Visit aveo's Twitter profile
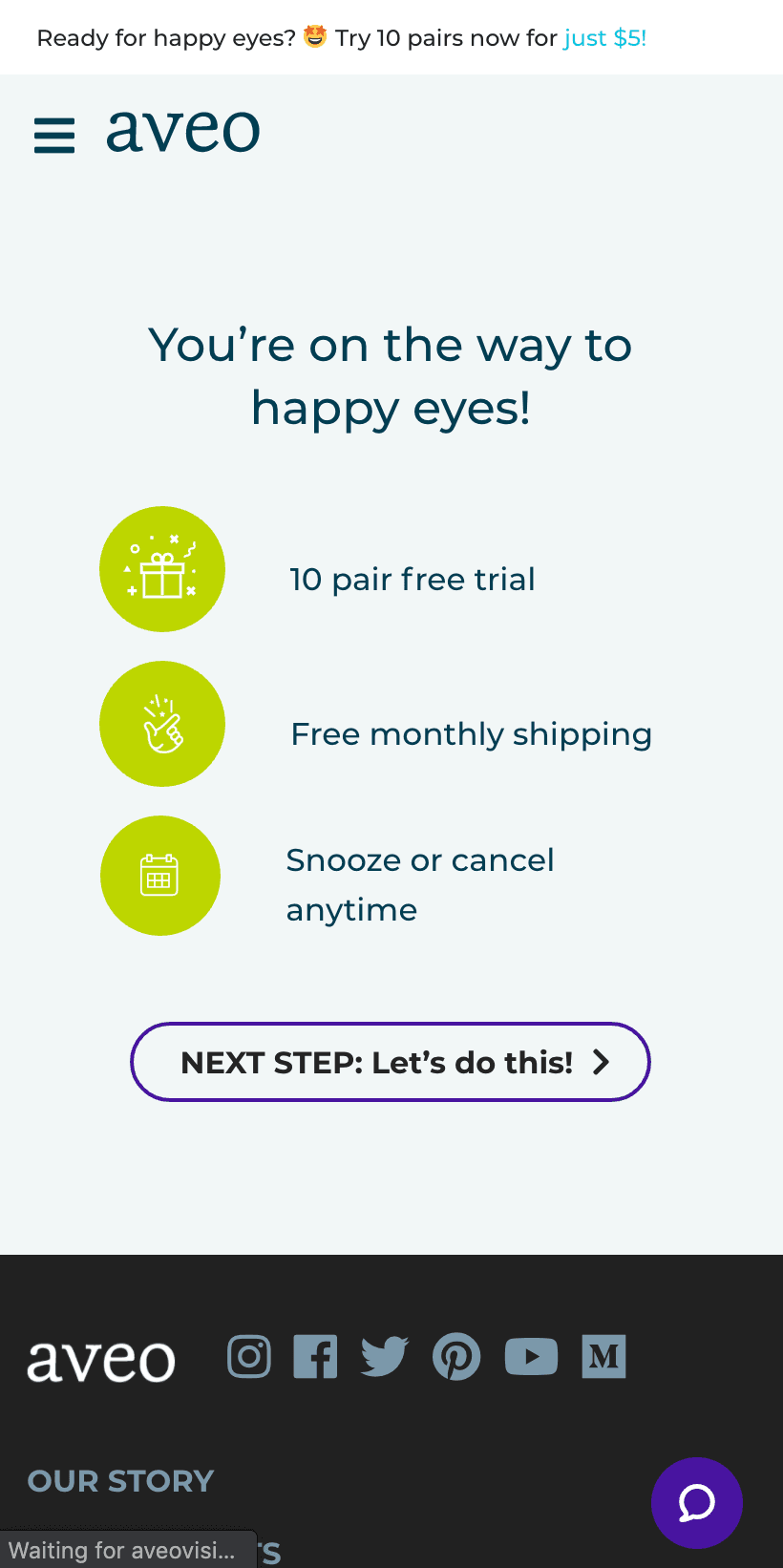The width and height of the screenshot is (783, 1568). [385, 1356]
